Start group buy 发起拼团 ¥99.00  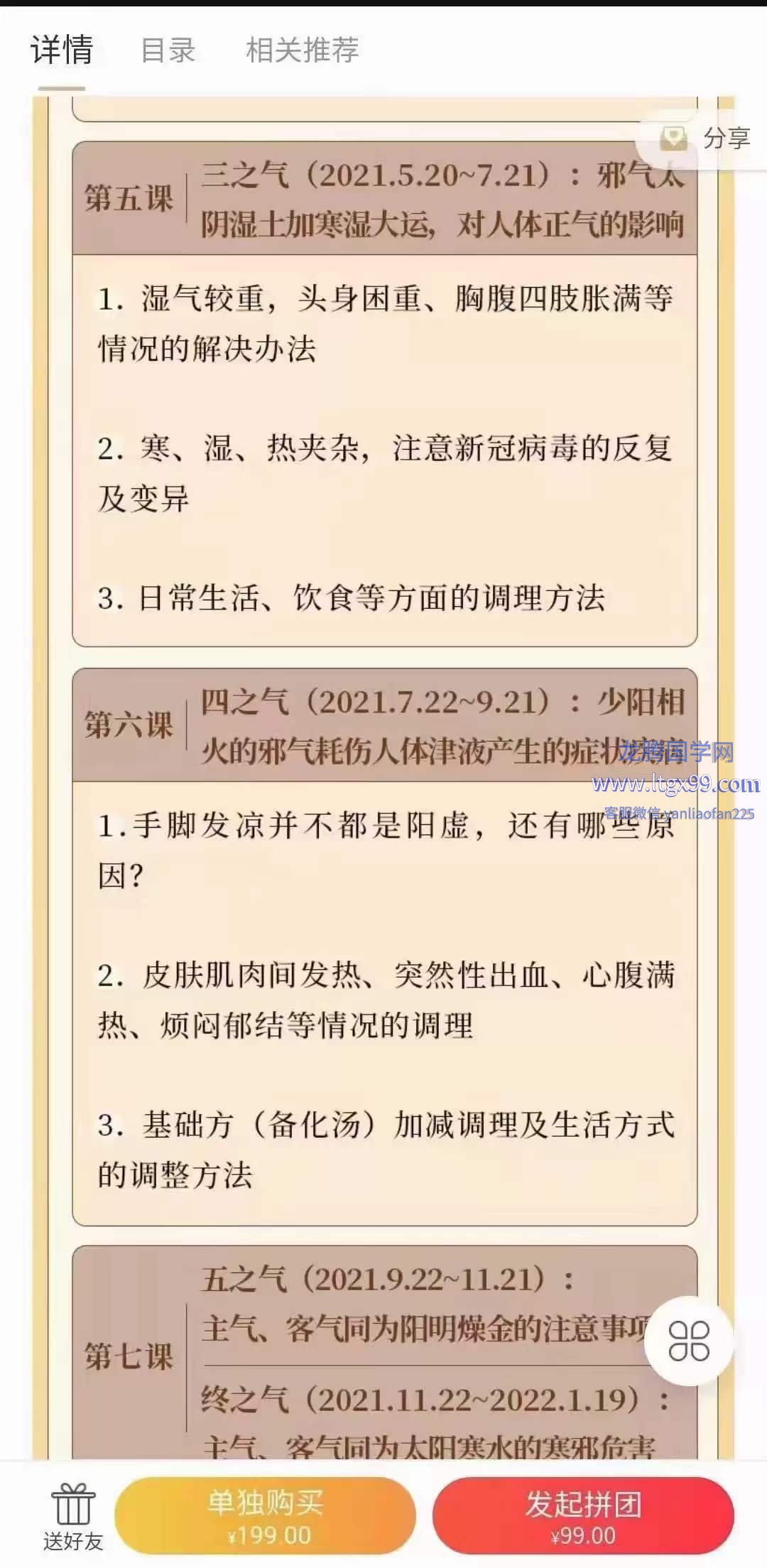click(583, 1515)
